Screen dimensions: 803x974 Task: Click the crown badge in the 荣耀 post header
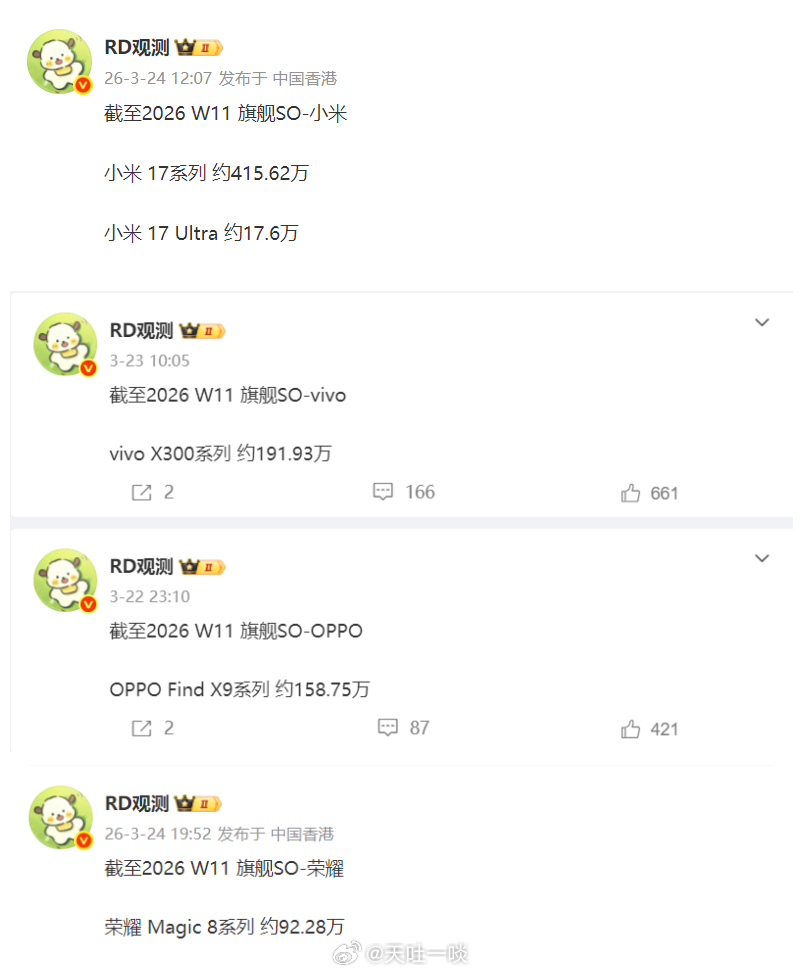click(185, 802)
